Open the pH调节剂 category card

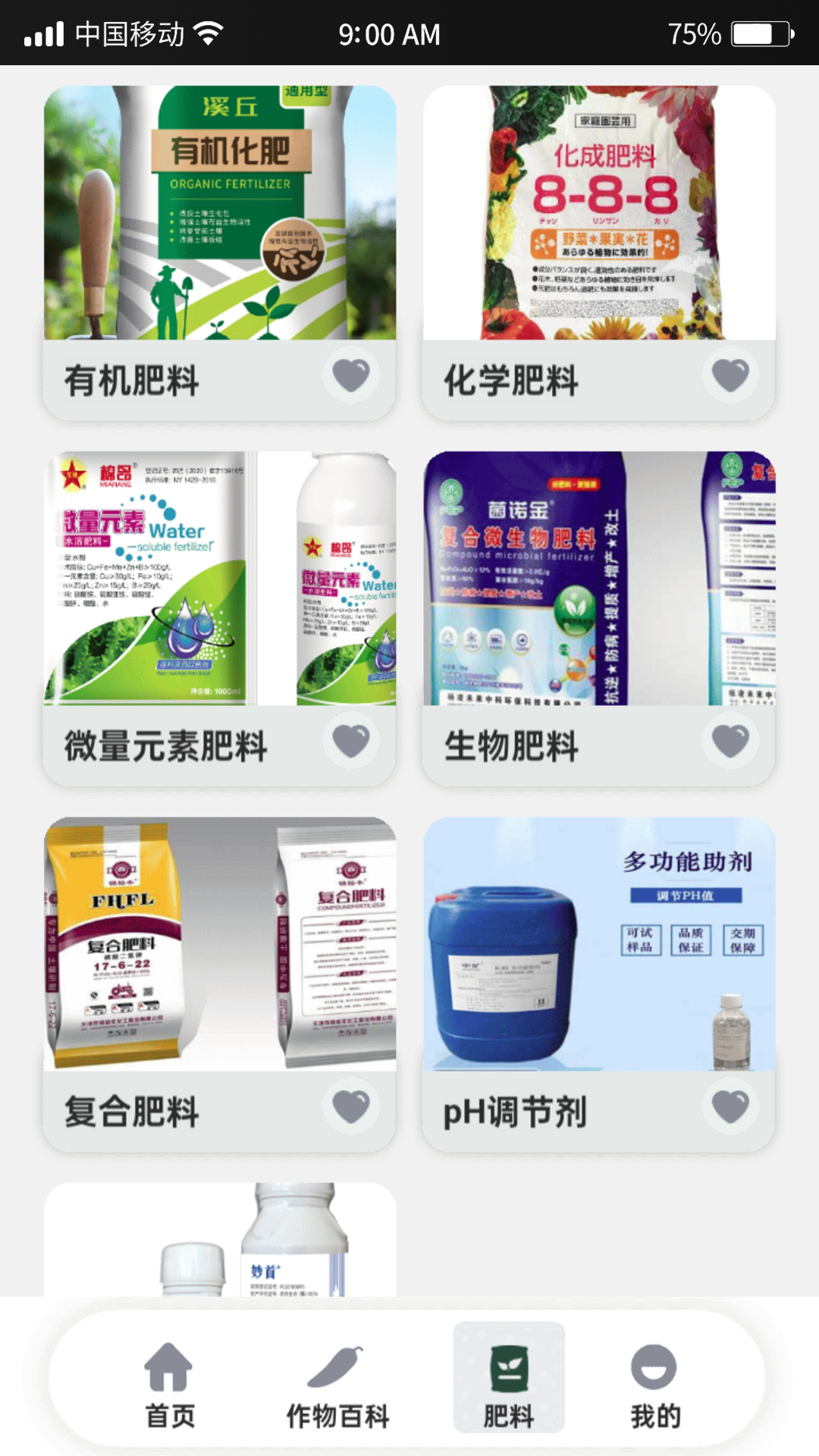pos(599,984)
